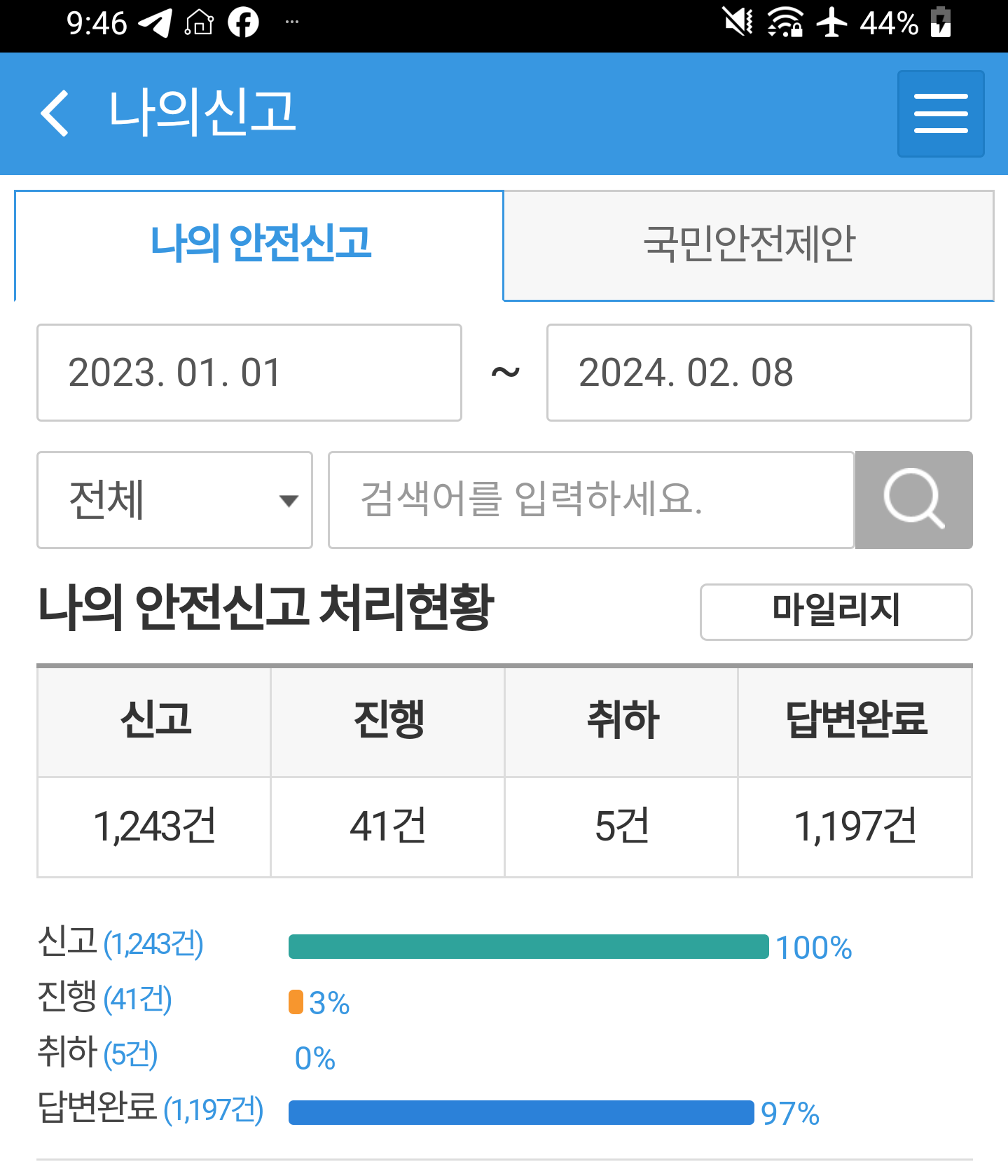Change the end date 2024. 02. 08

point(759,373)
